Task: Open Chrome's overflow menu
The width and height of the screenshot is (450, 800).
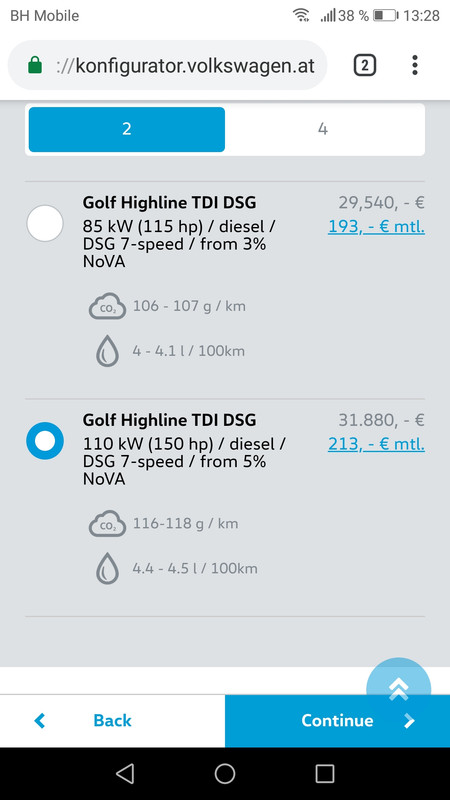Action: click(415, 65)
